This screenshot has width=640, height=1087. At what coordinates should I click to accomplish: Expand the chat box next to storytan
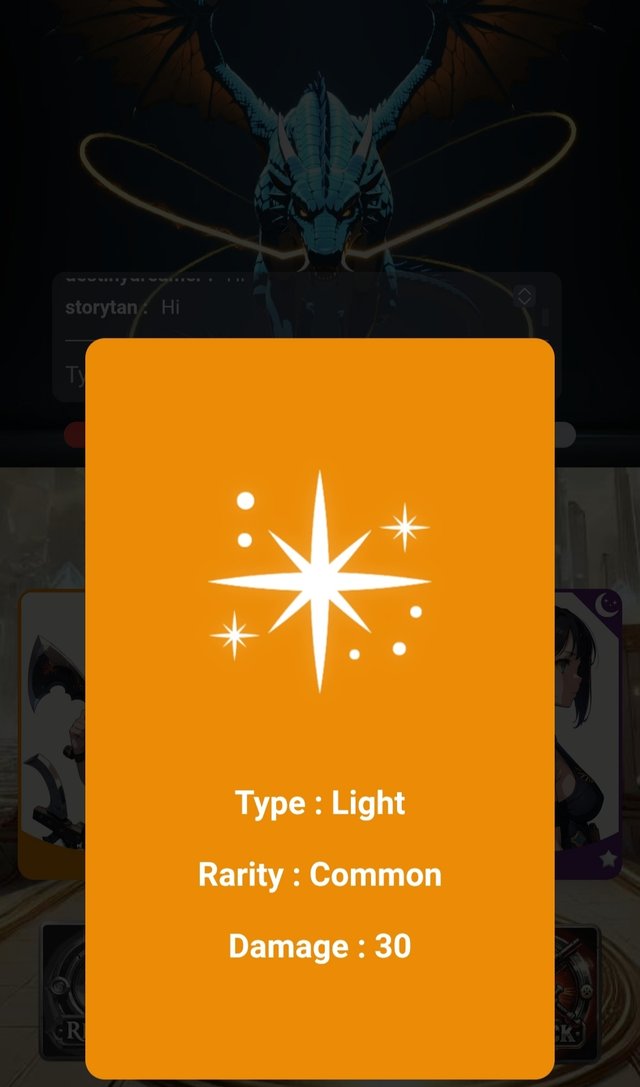coord(524,296)
